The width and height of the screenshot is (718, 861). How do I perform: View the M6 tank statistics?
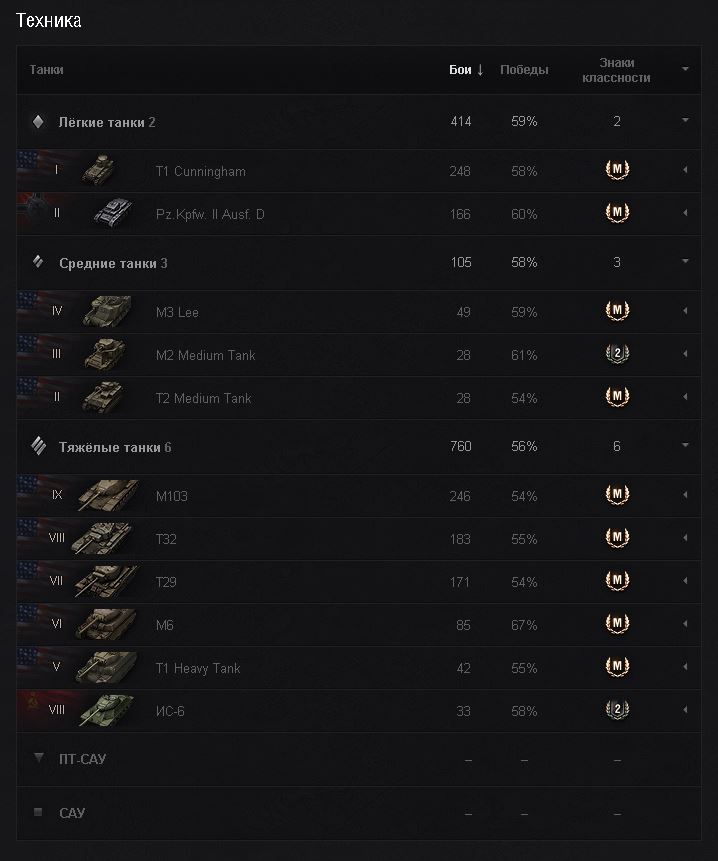coord(164,625)
